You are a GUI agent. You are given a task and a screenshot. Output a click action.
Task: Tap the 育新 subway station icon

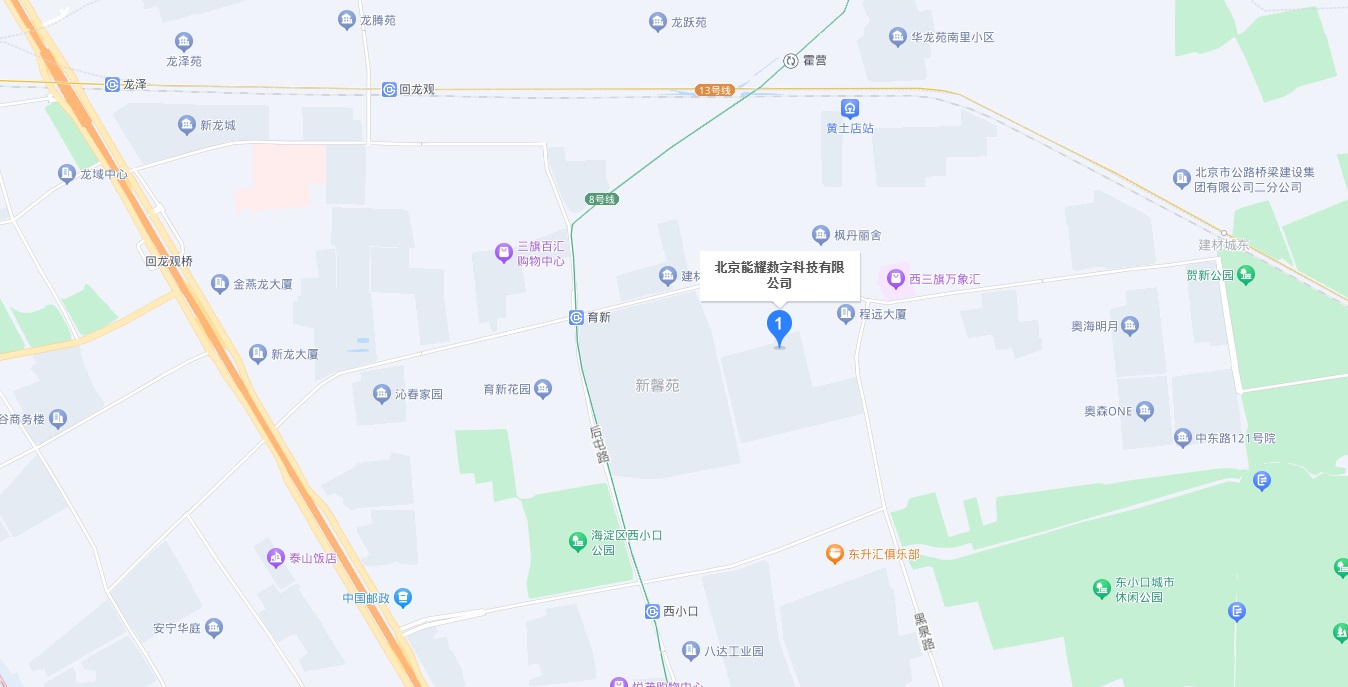click(576, 317)
